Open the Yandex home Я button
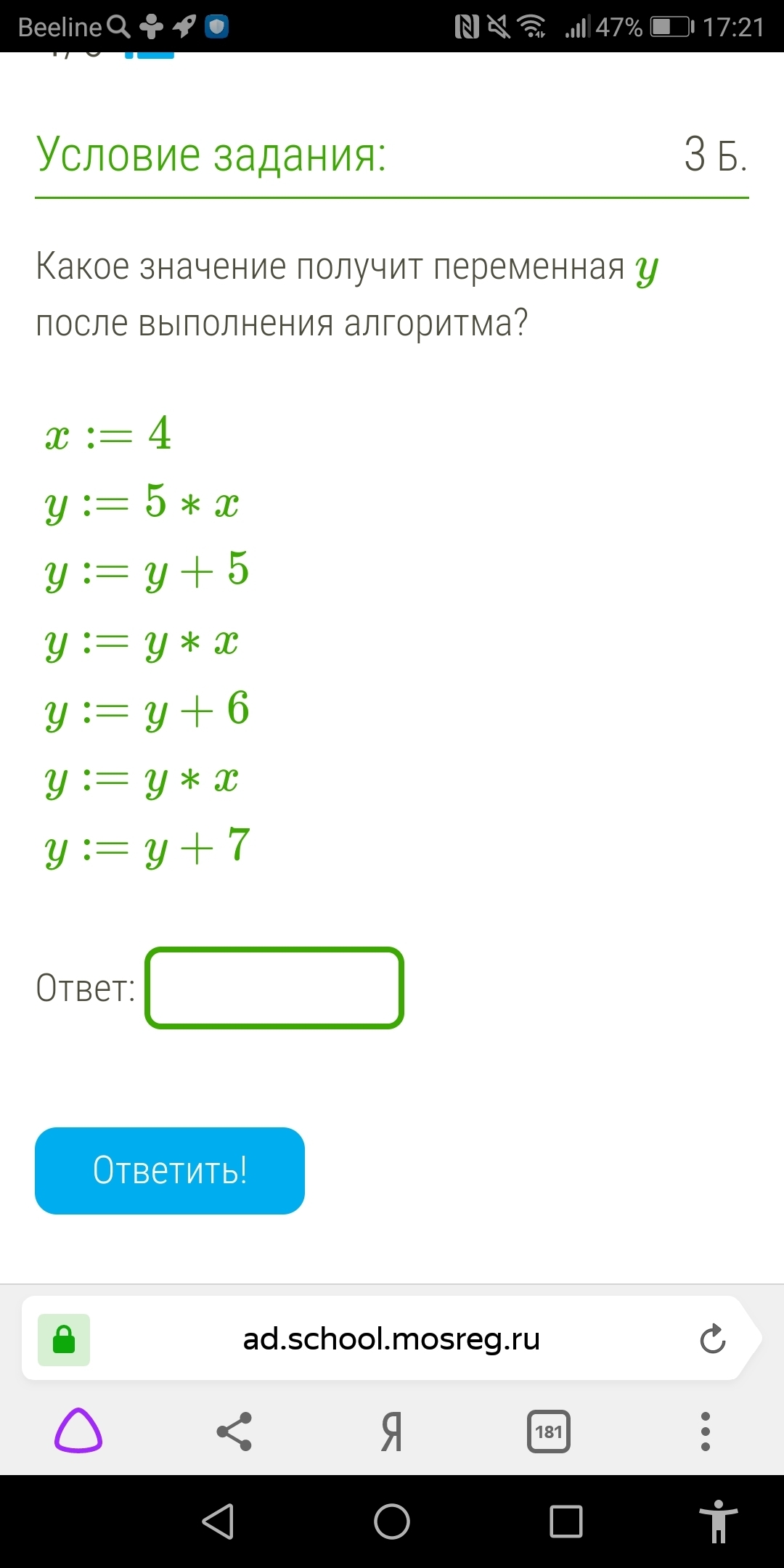784x1568 pixels. coord(391,1431)
